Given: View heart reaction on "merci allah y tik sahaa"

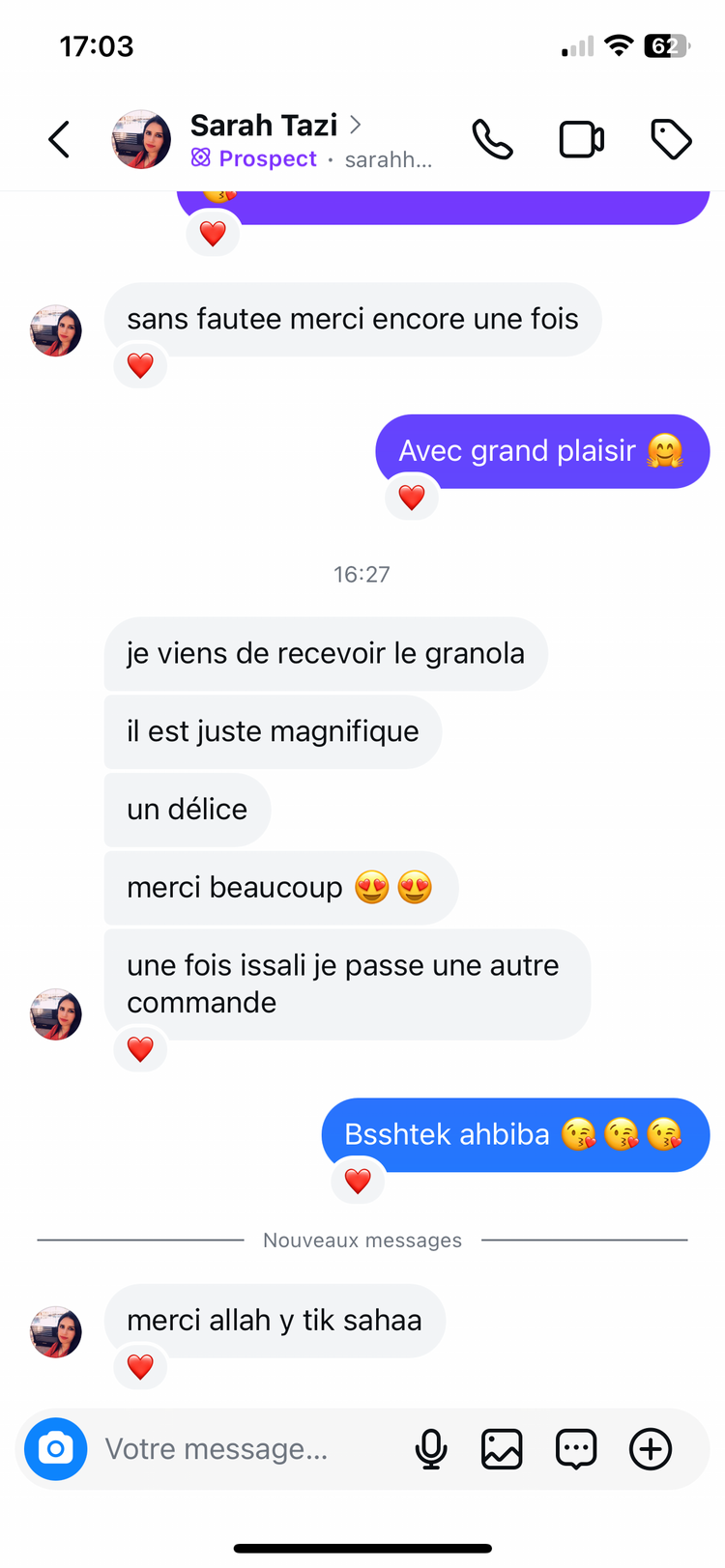Looking at the screenshot, I should [140, 1367].
